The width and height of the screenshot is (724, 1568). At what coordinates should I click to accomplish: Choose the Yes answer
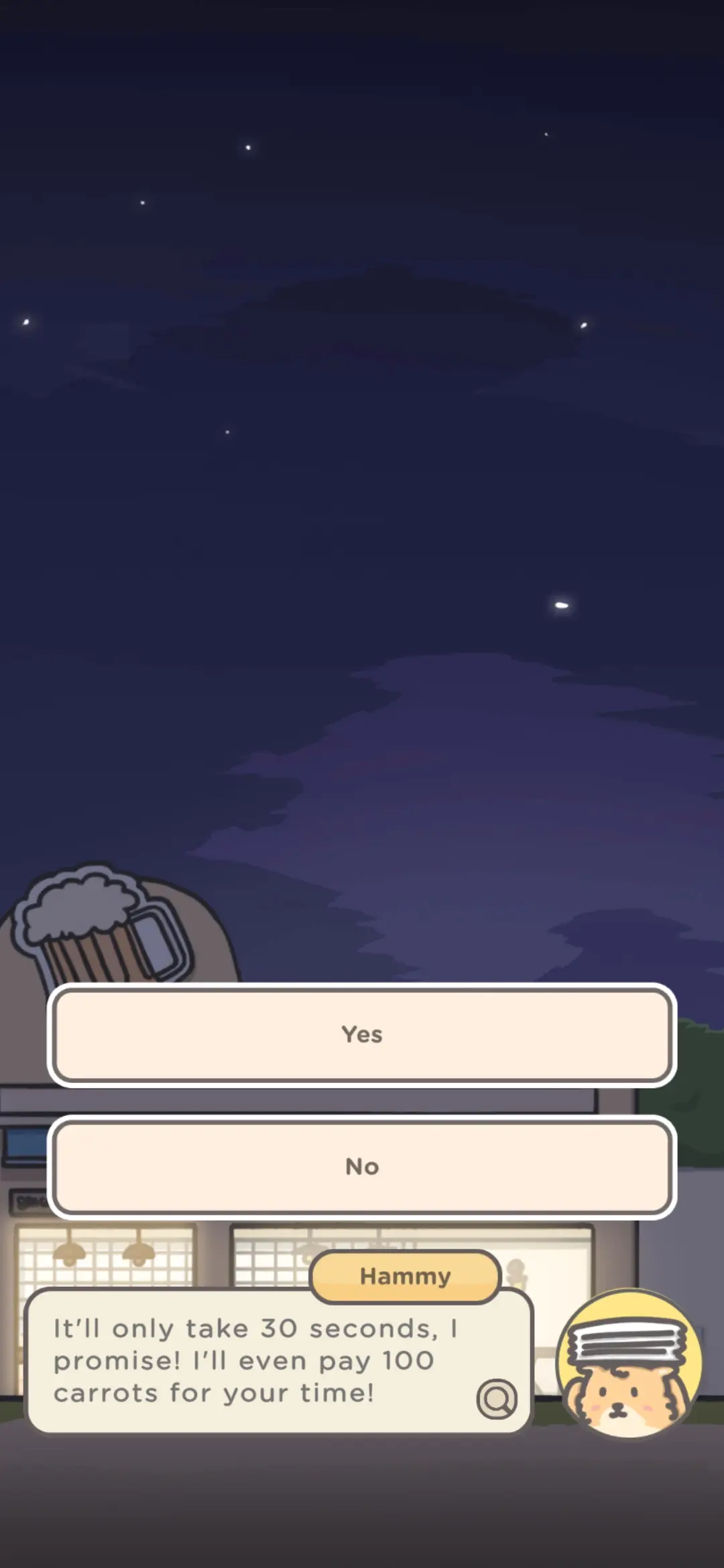coord(362,1035)
